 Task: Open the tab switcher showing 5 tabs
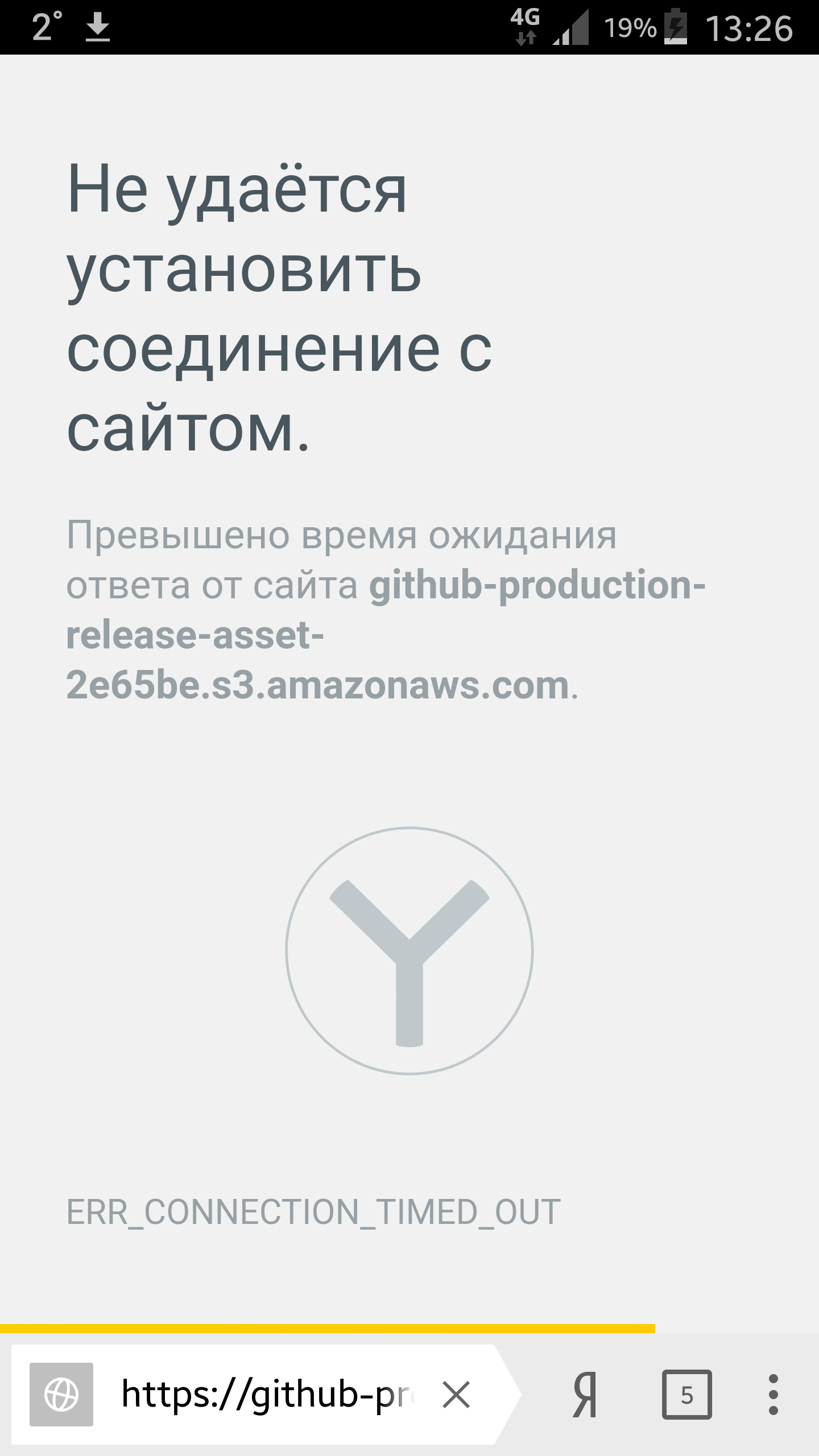(686, 1395)
